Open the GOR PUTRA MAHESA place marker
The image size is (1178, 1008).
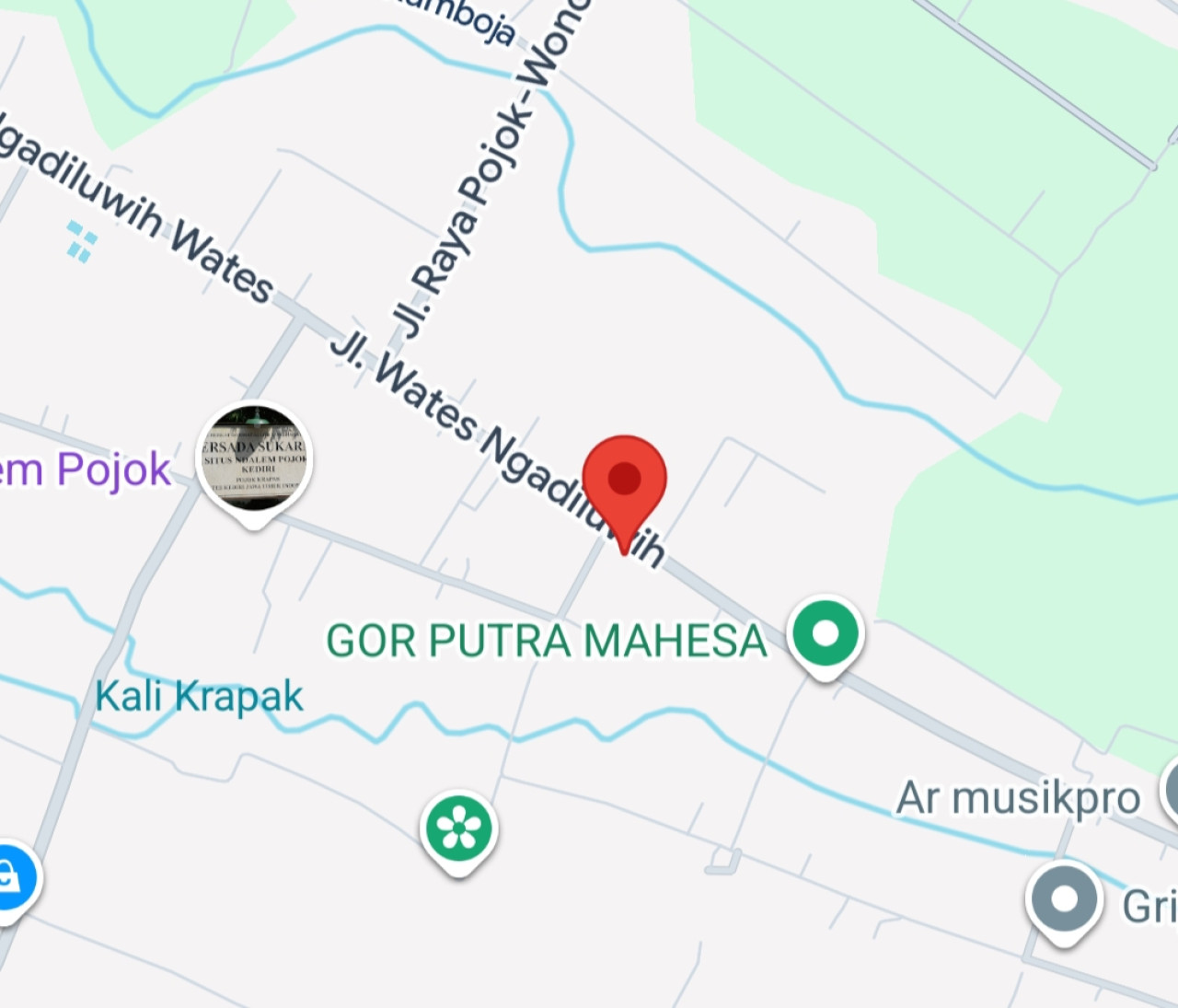(826, 634)
